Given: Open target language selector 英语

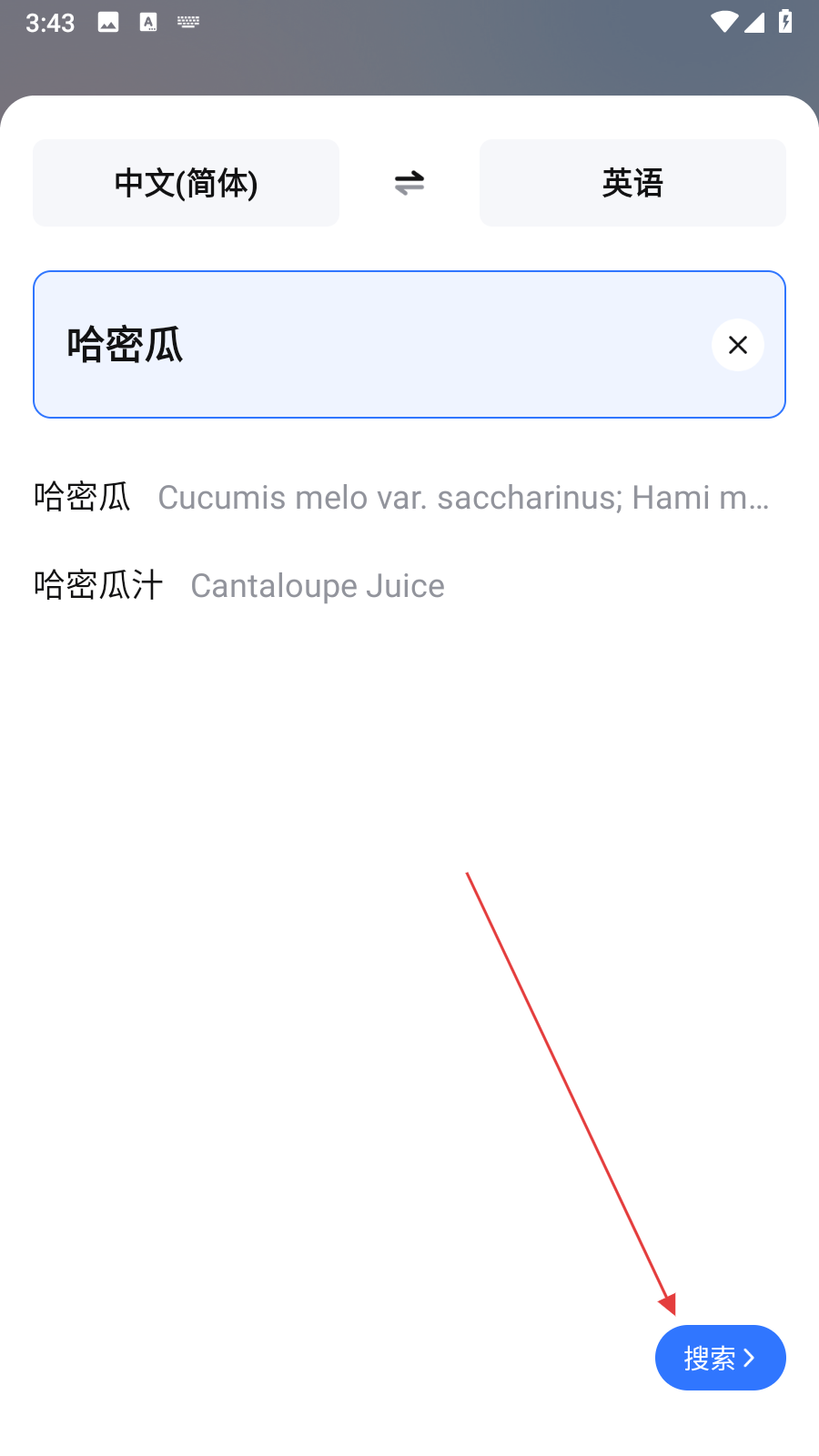Looking at the screenshot, I should pos(632,183).
